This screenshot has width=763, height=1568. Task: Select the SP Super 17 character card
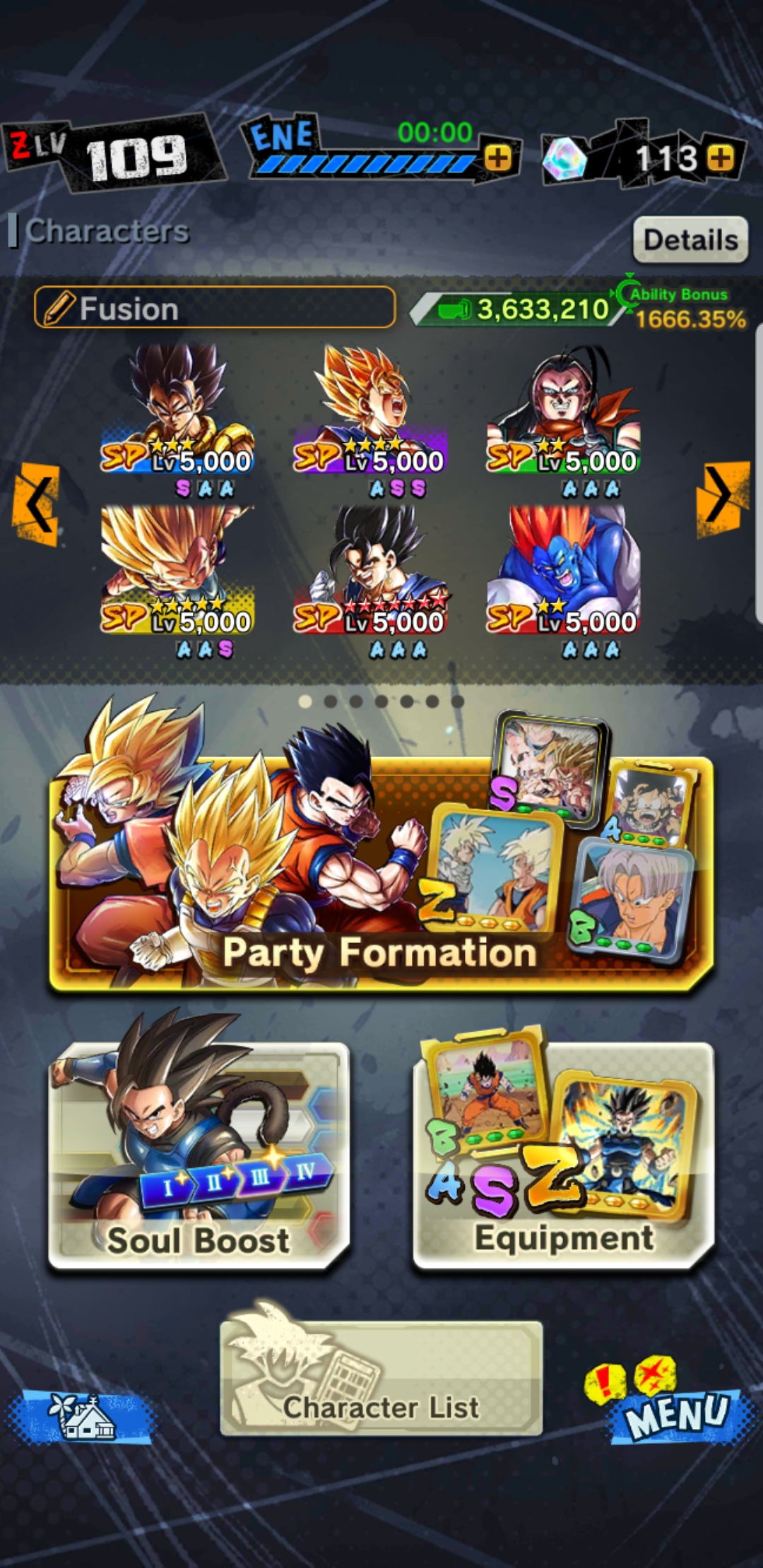pos(572,417)
